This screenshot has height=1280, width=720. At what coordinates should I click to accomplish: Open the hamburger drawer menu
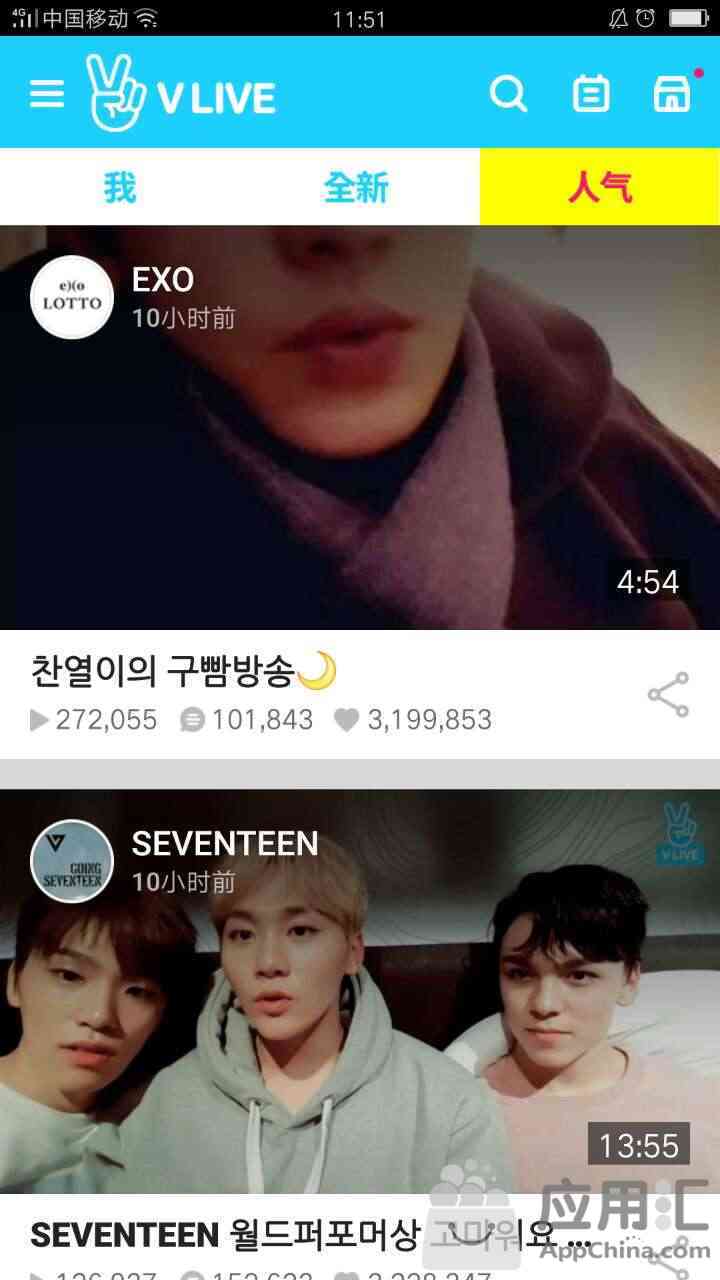pyautogui.click(x=47, y=95)
